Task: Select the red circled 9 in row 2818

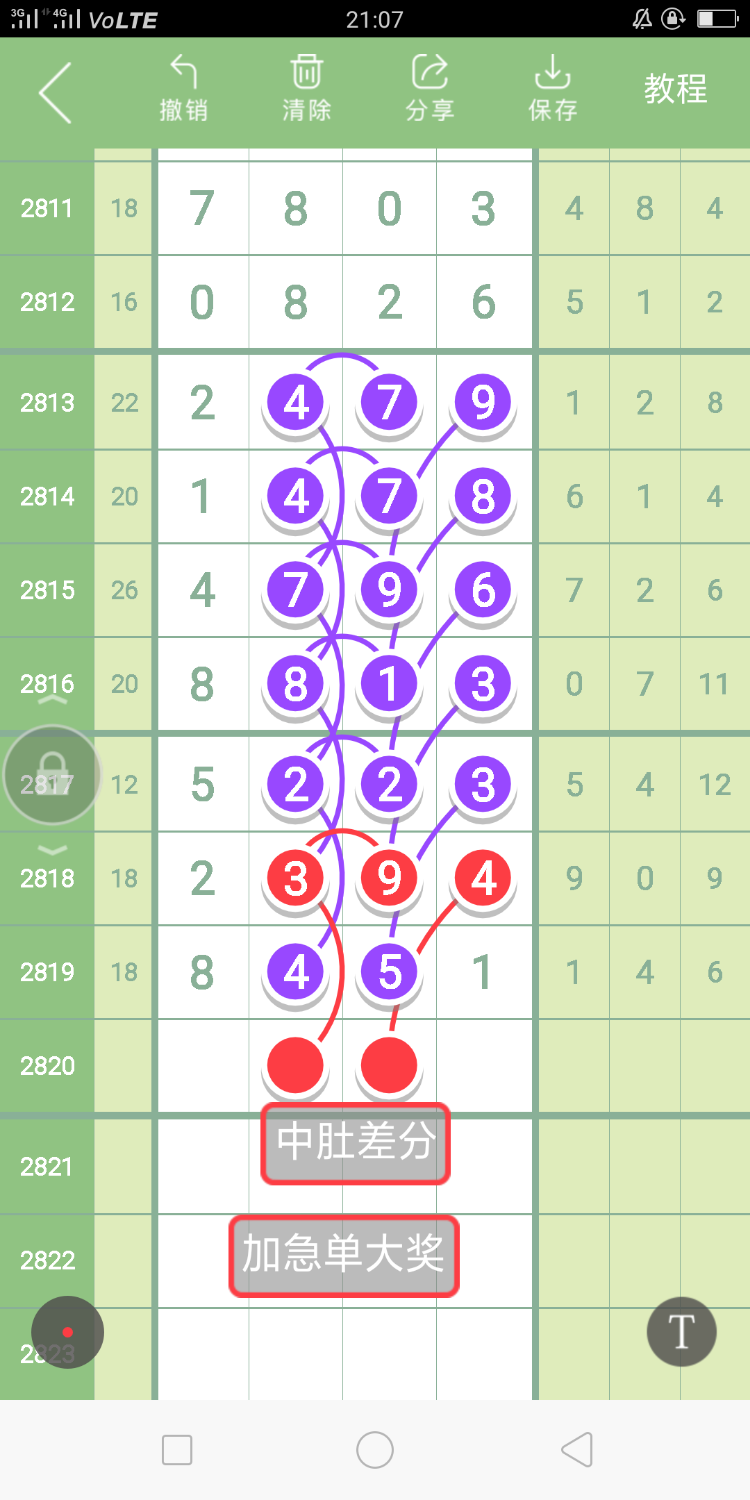Action: [388, 878]
